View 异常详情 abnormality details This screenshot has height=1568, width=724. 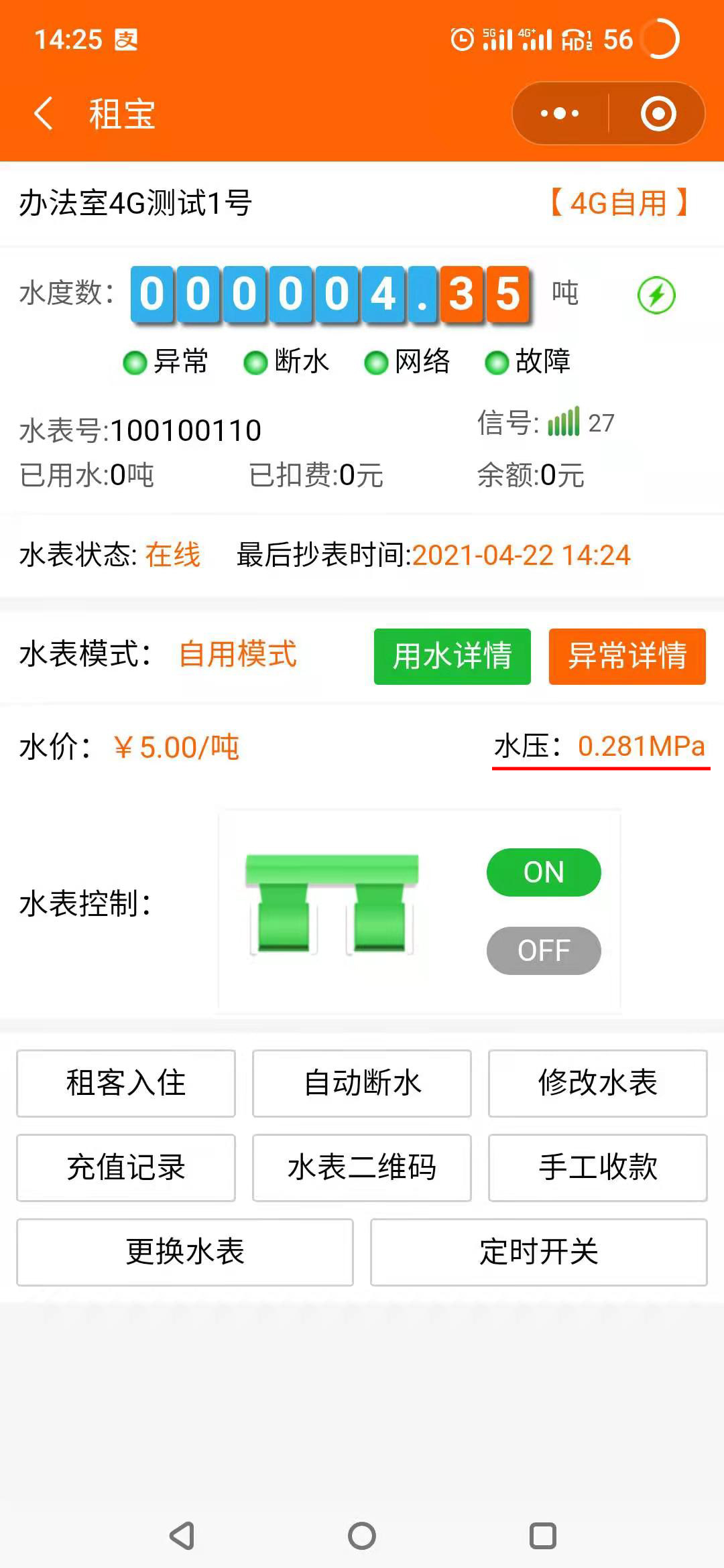click(627, 656)
